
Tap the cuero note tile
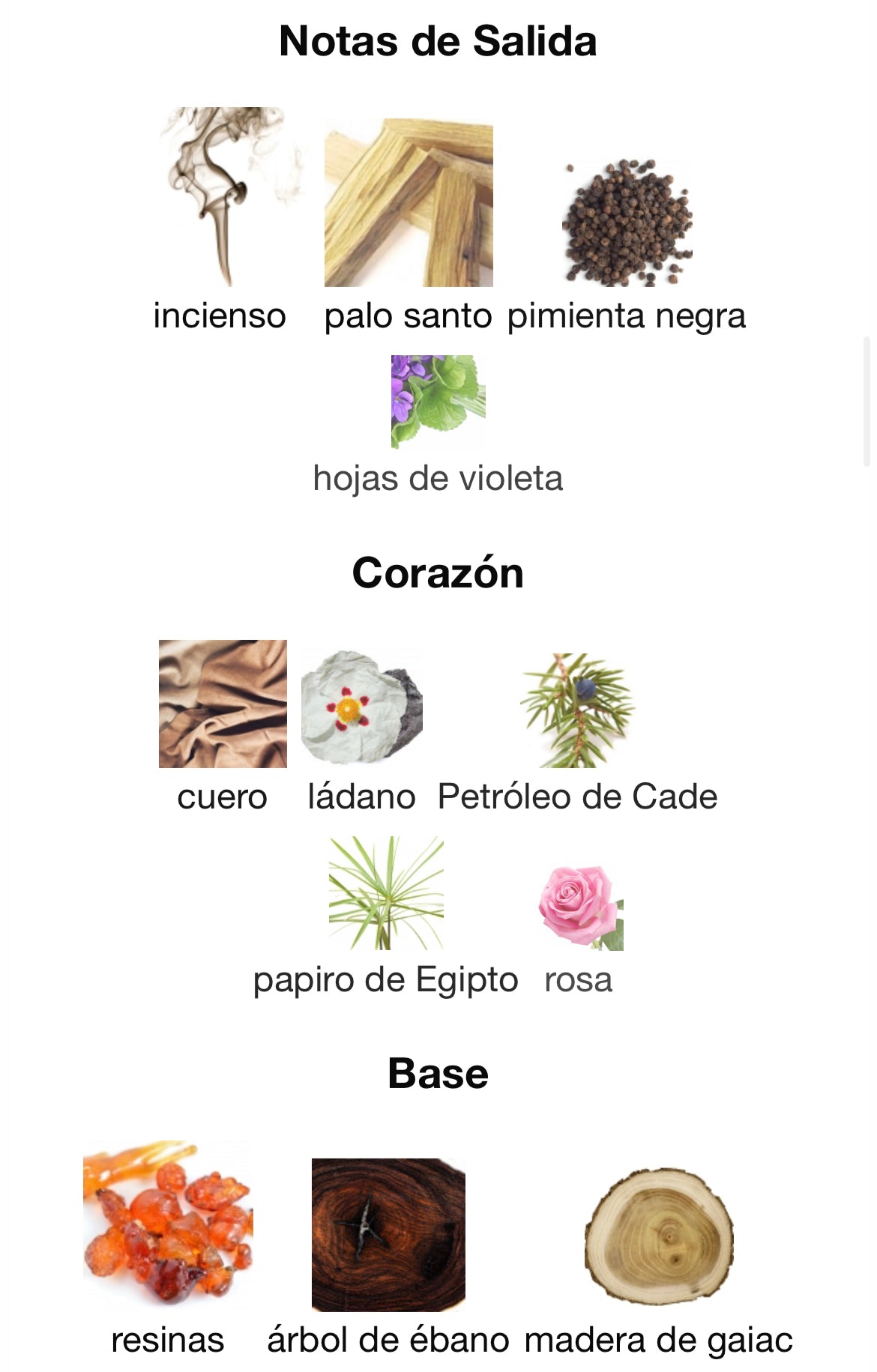coord(223,704)
